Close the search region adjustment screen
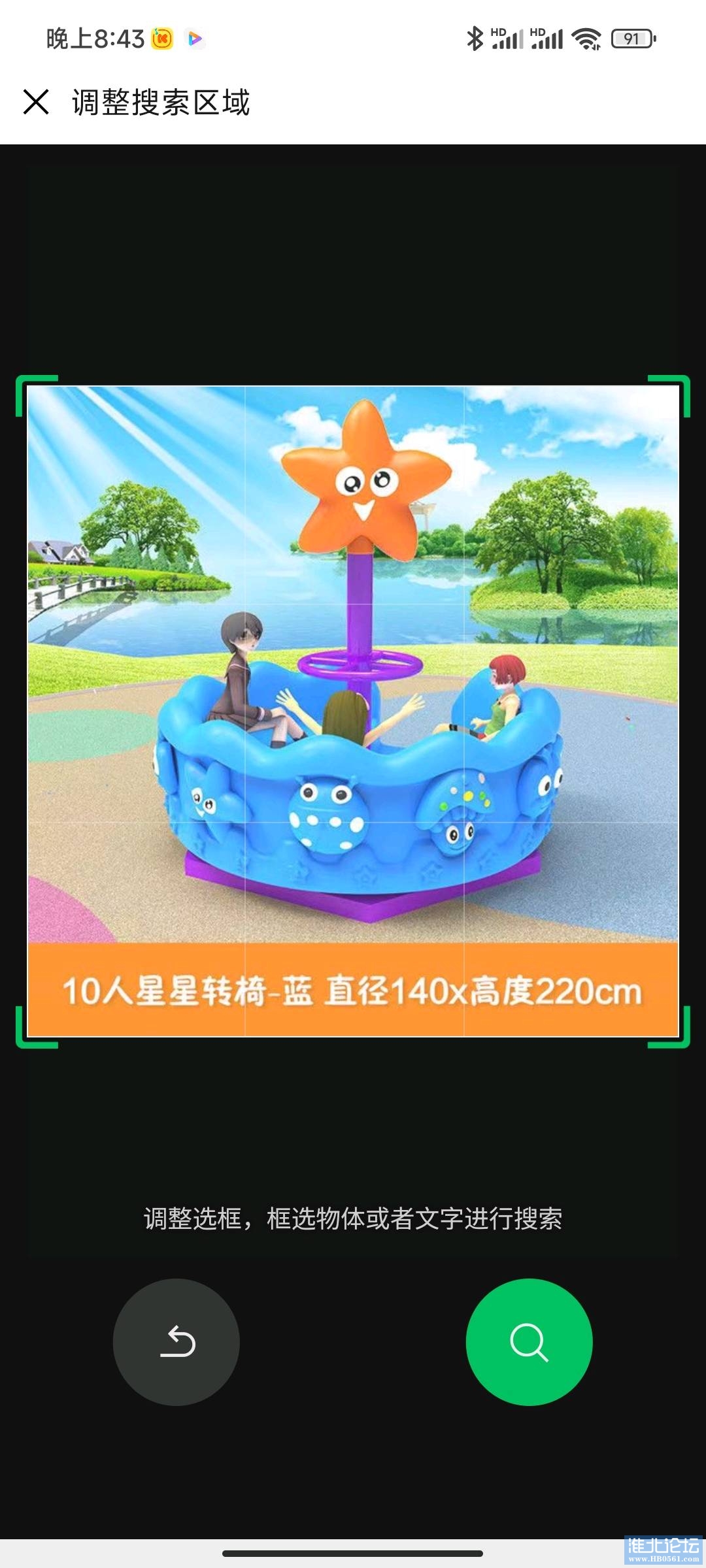 [x=36, y=102]
